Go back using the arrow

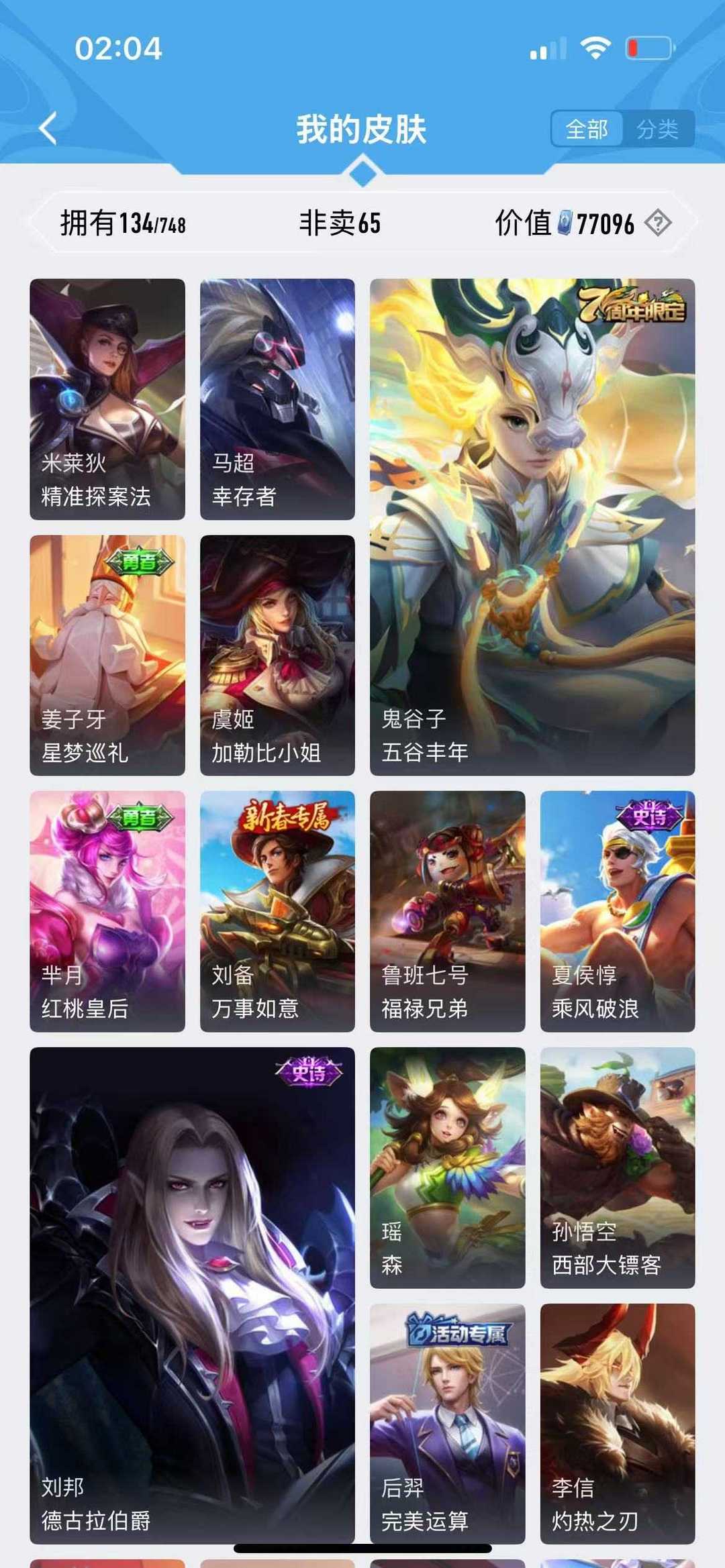48,128
